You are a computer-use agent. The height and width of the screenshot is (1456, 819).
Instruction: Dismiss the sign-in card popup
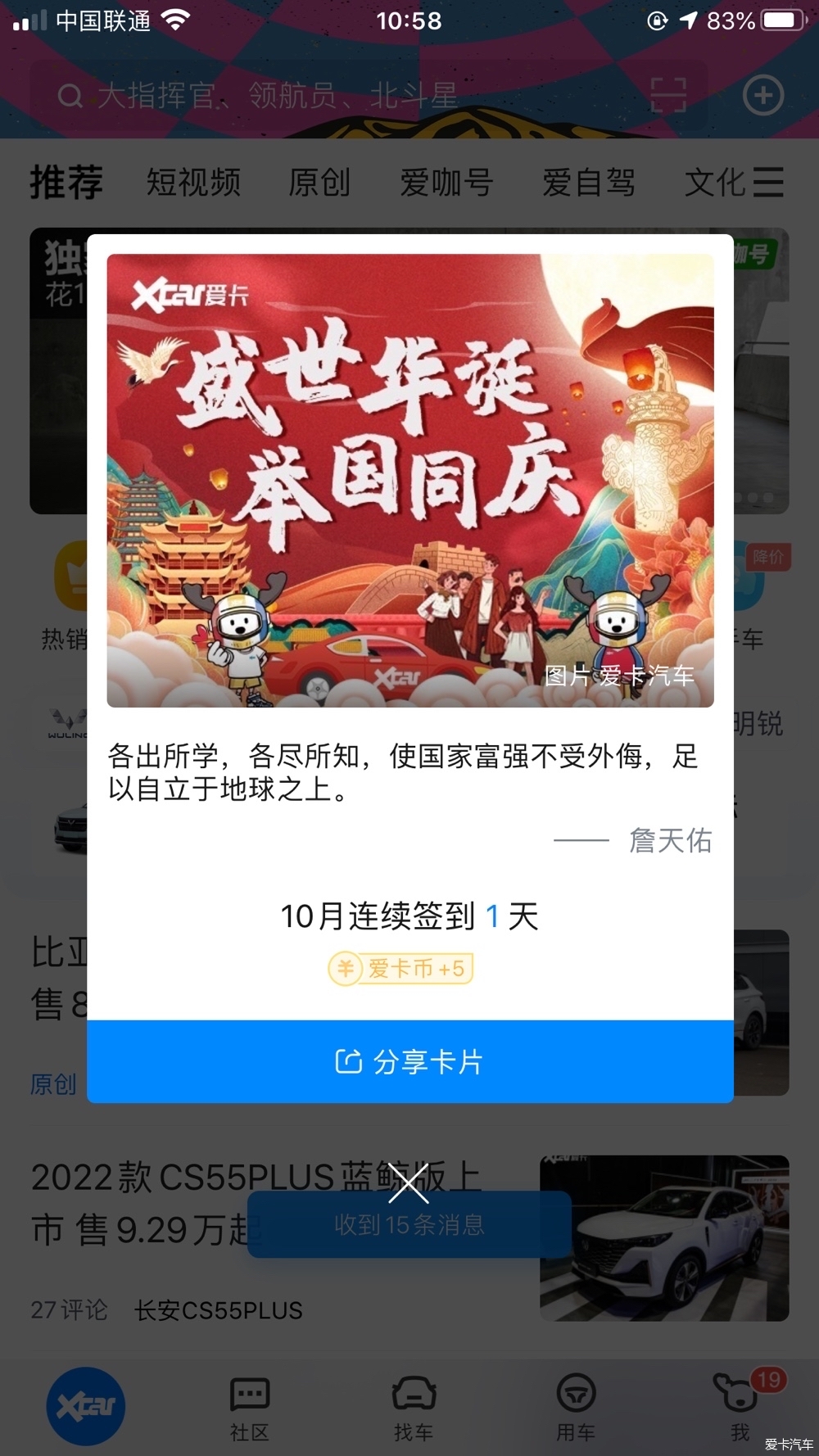408,1183
